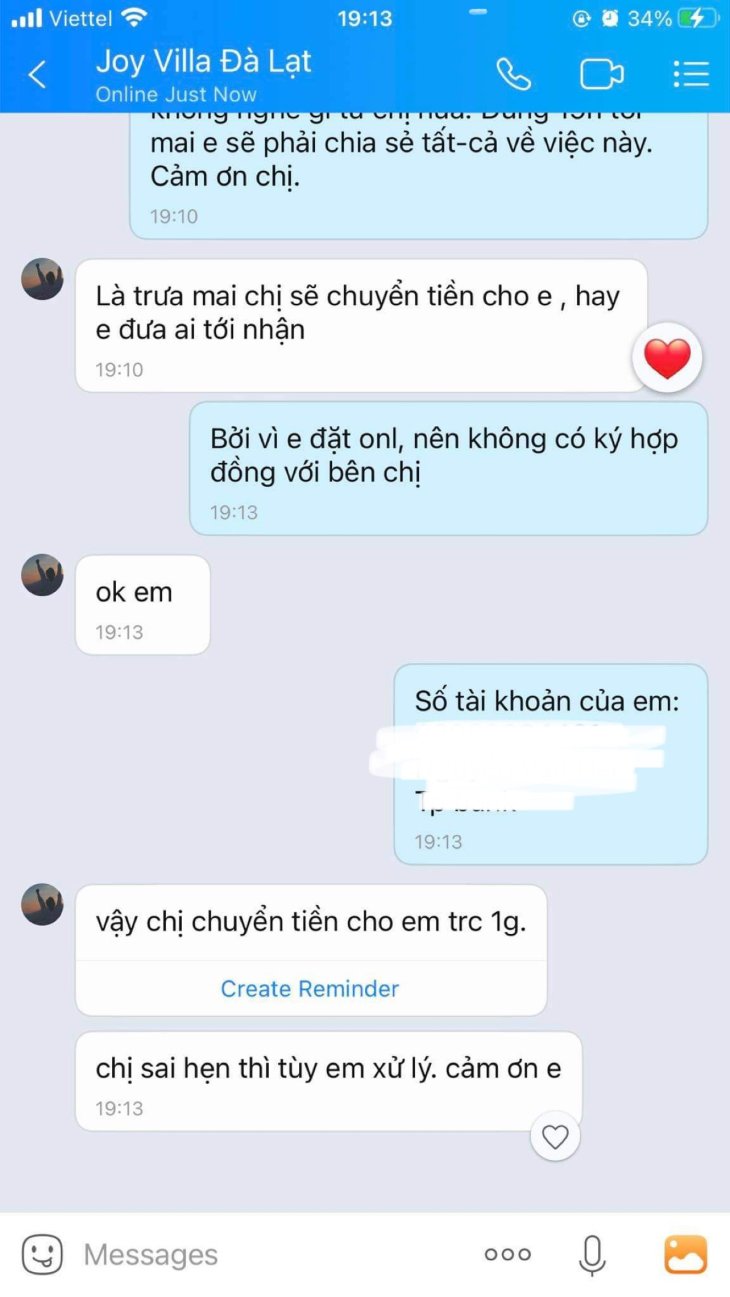
Task: Record a voice message
Action: 592,1254
